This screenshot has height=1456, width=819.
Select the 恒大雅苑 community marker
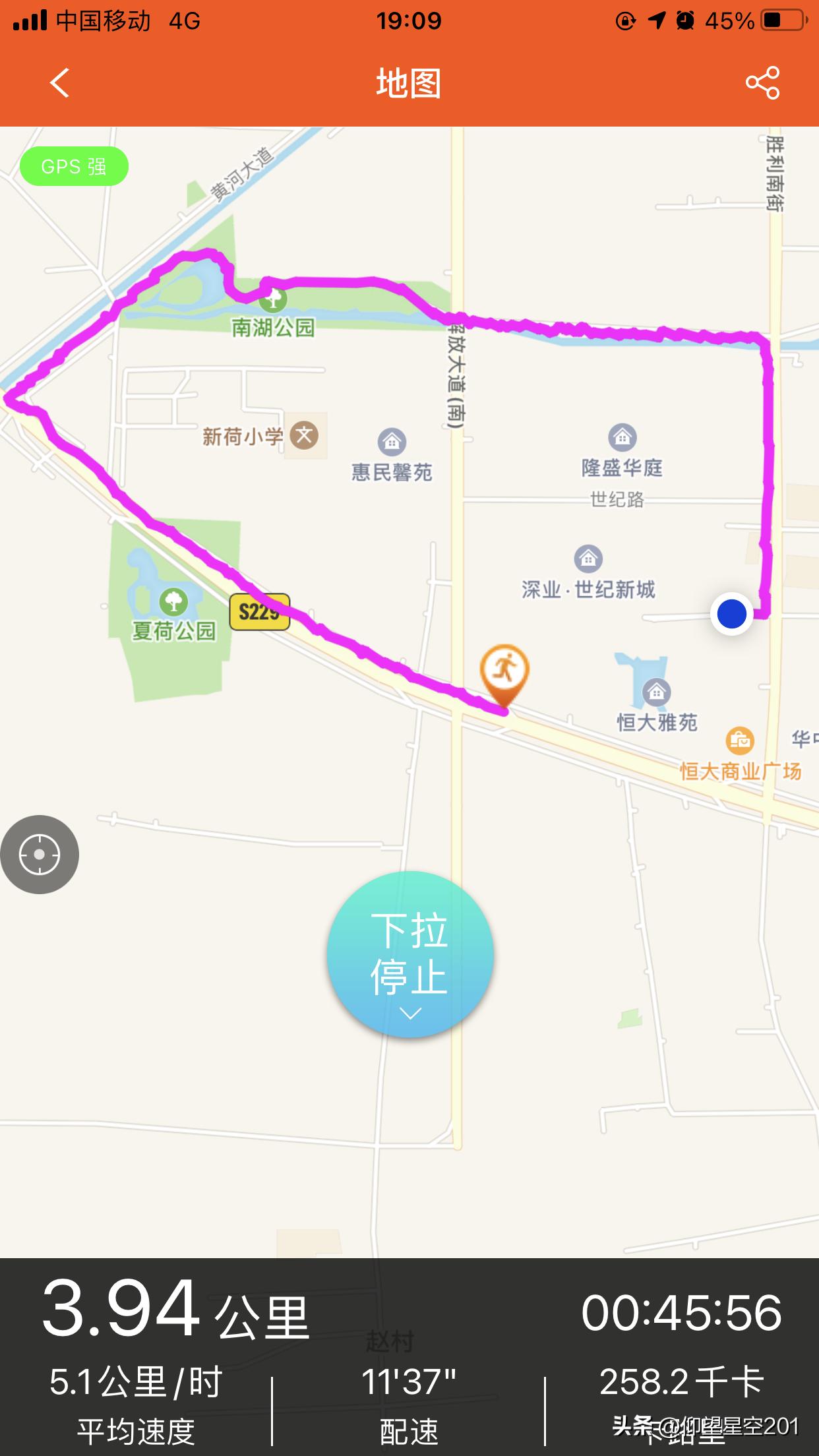point(655,693)
